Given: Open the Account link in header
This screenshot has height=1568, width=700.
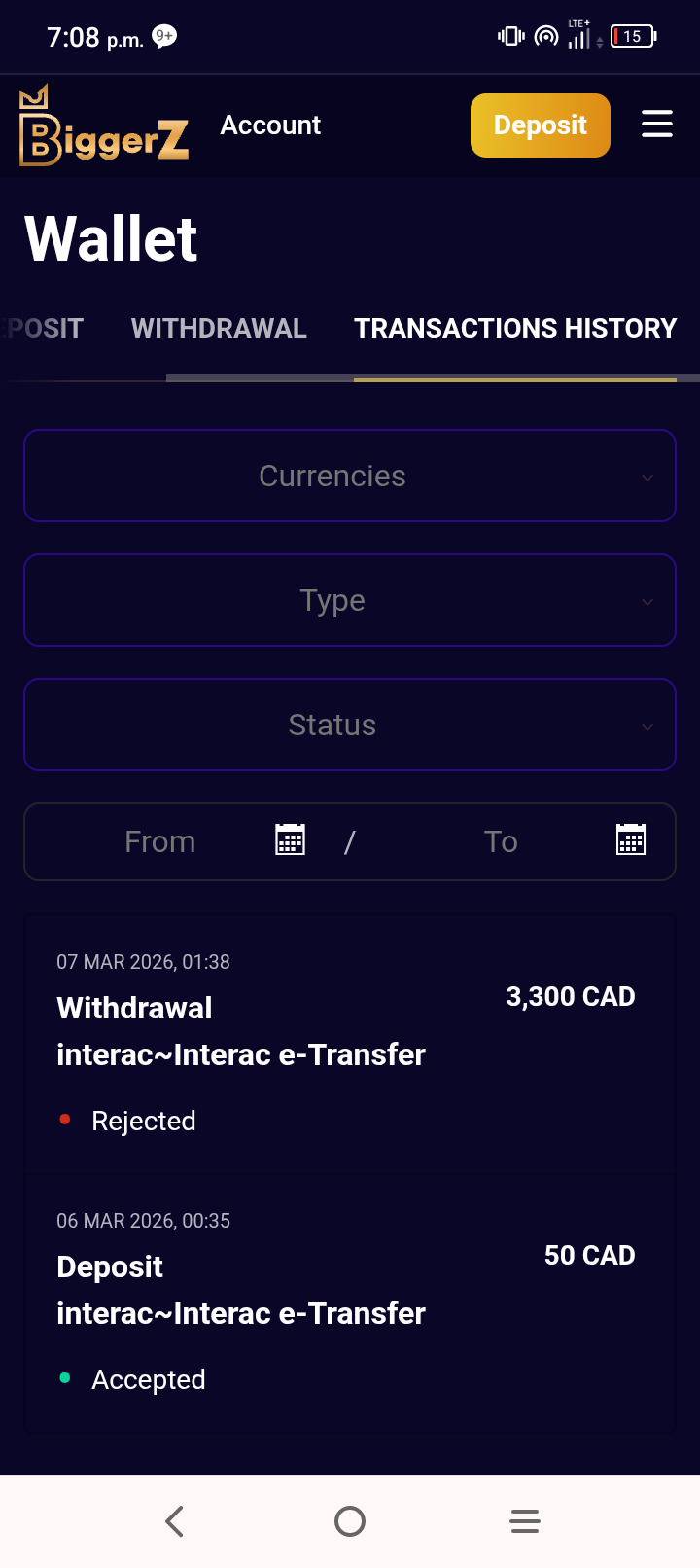Looking at the screenshot, I should coord(270,125).
